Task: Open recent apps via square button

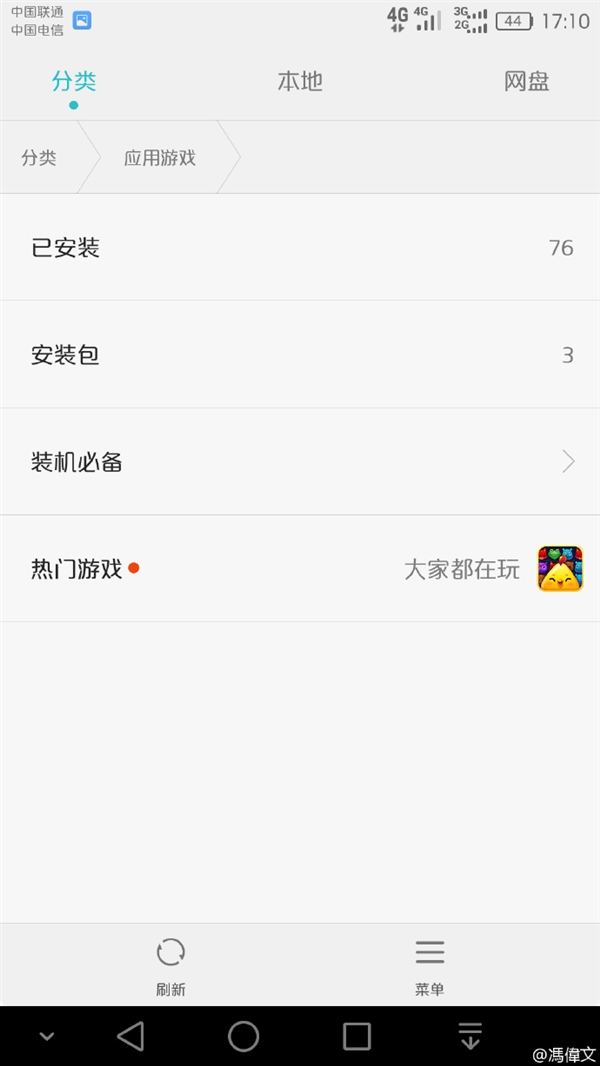Action: 357,1036
